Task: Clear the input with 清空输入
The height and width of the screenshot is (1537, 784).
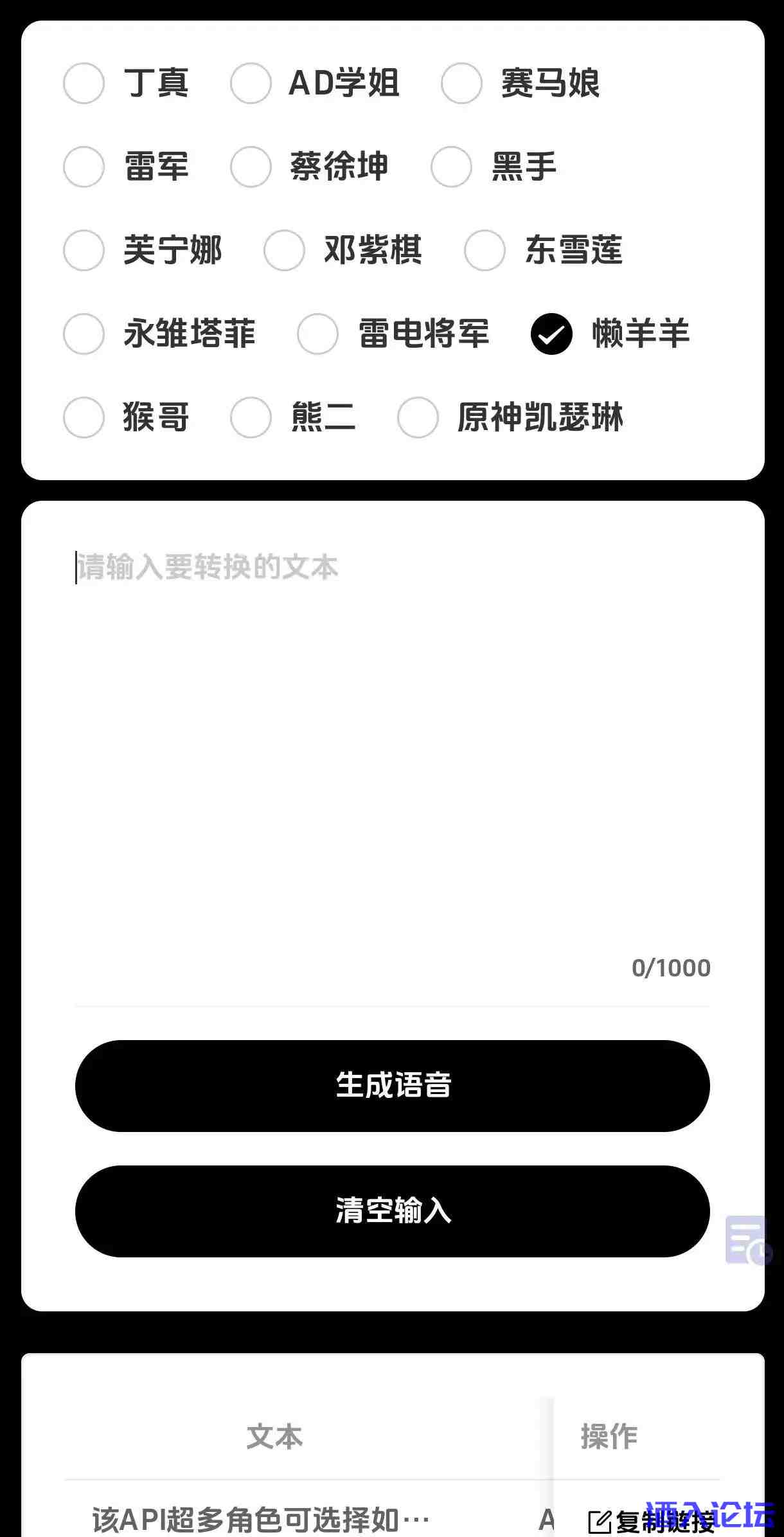Action: click(392, 1211)
